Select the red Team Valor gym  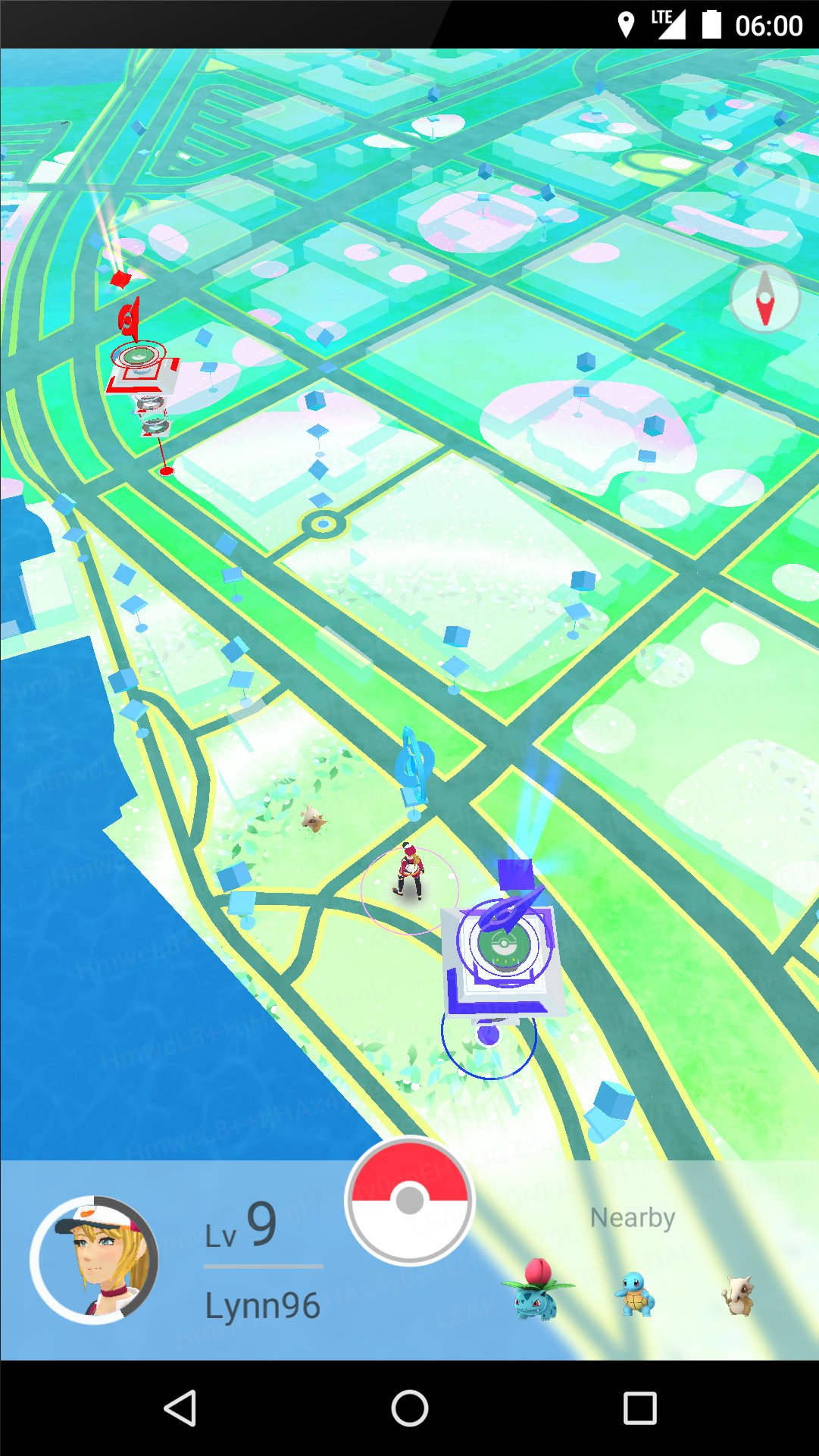(140, 356)
